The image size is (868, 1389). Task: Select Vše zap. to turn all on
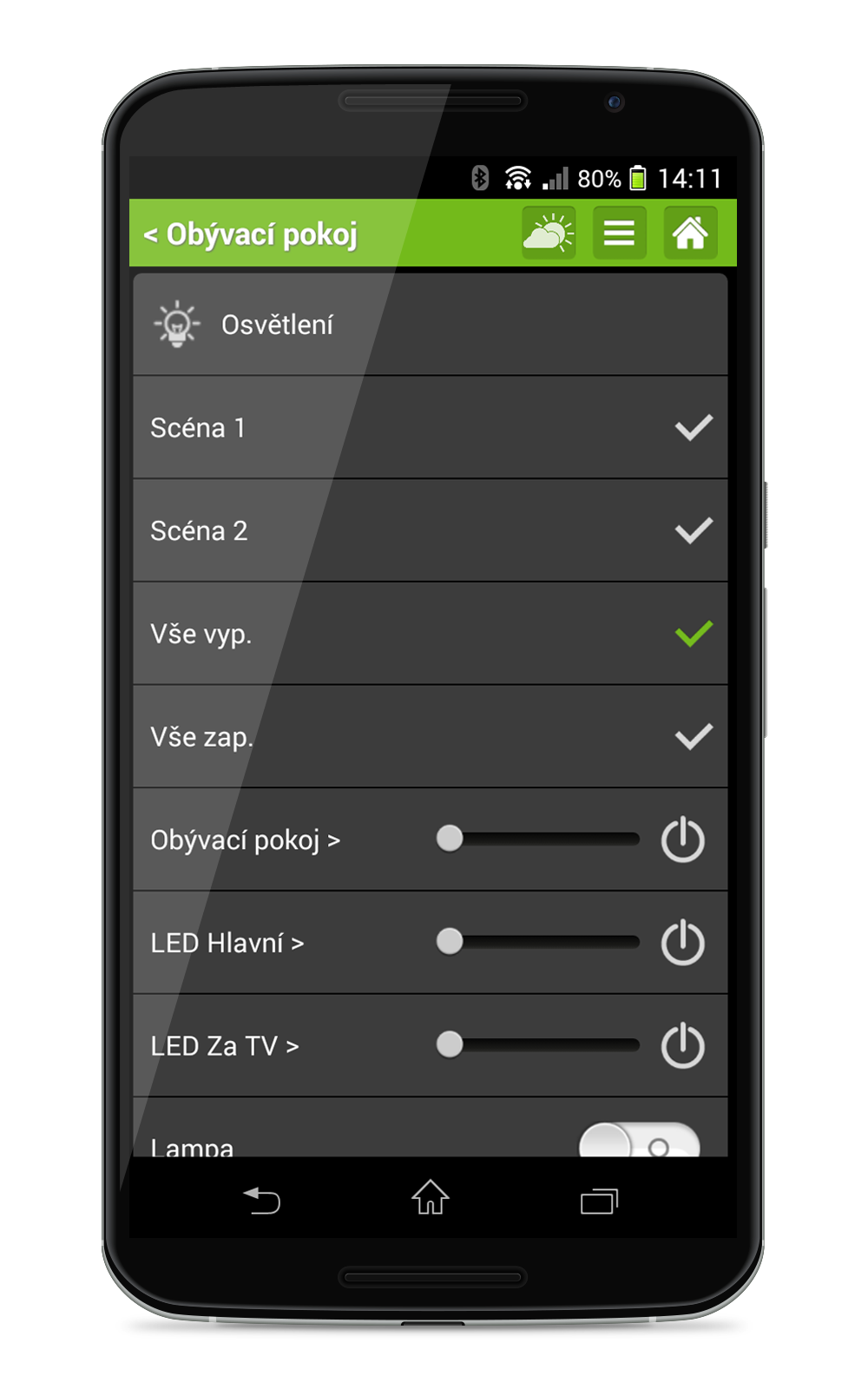[431, 737]
